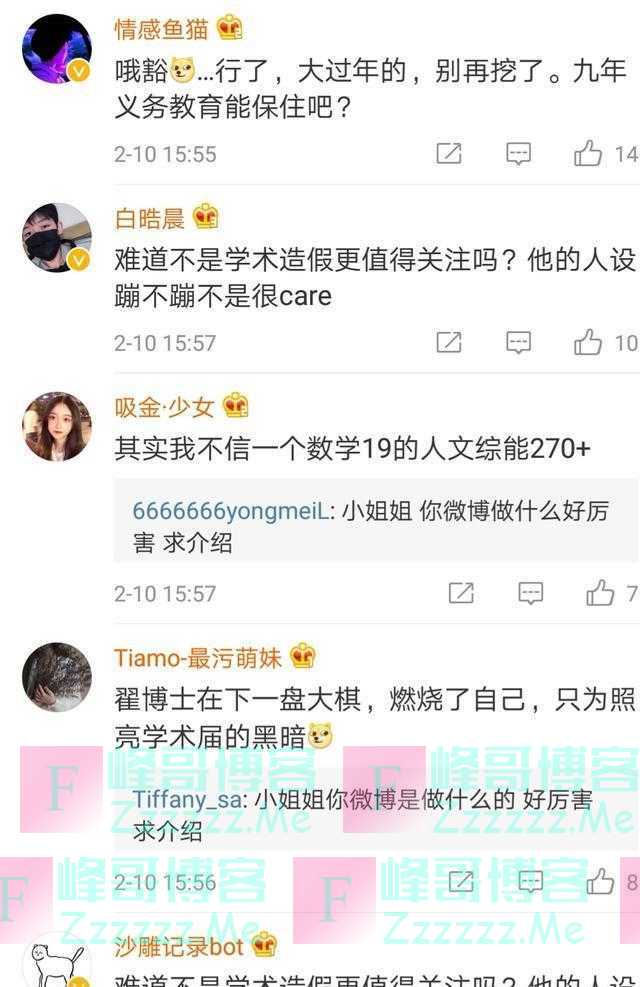Image resolution: width=640 pixels, height=987 pixels.
Task: Repost 情感鱼猫's comment
Action: (x=449, y=153)
